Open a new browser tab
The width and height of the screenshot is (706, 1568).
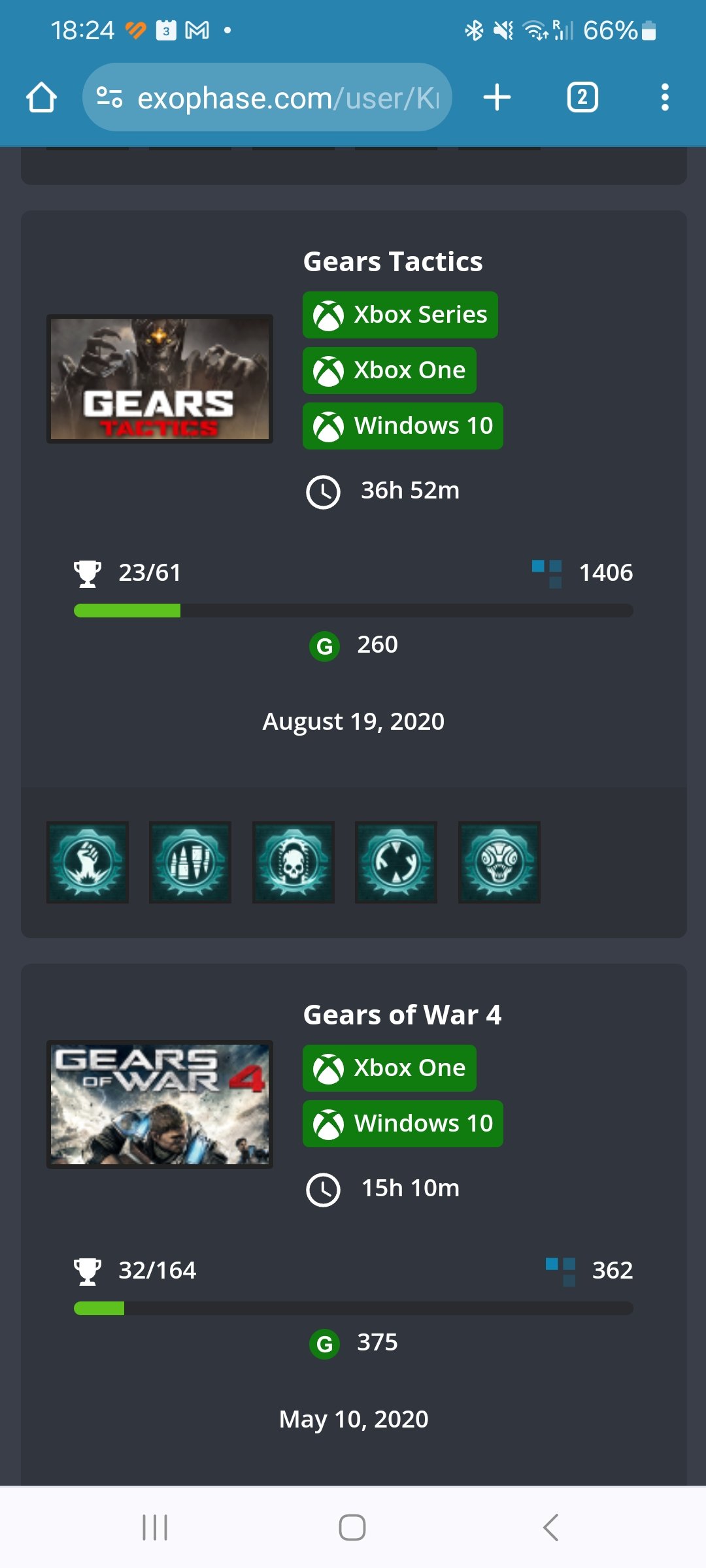coord(497,98)
